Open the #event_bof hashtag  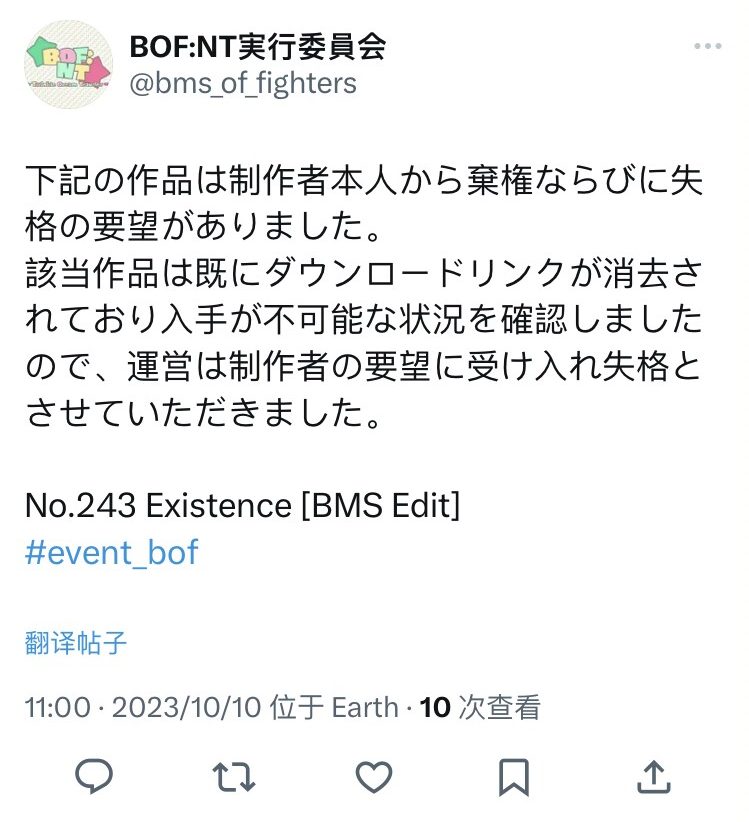coord(111,553)
